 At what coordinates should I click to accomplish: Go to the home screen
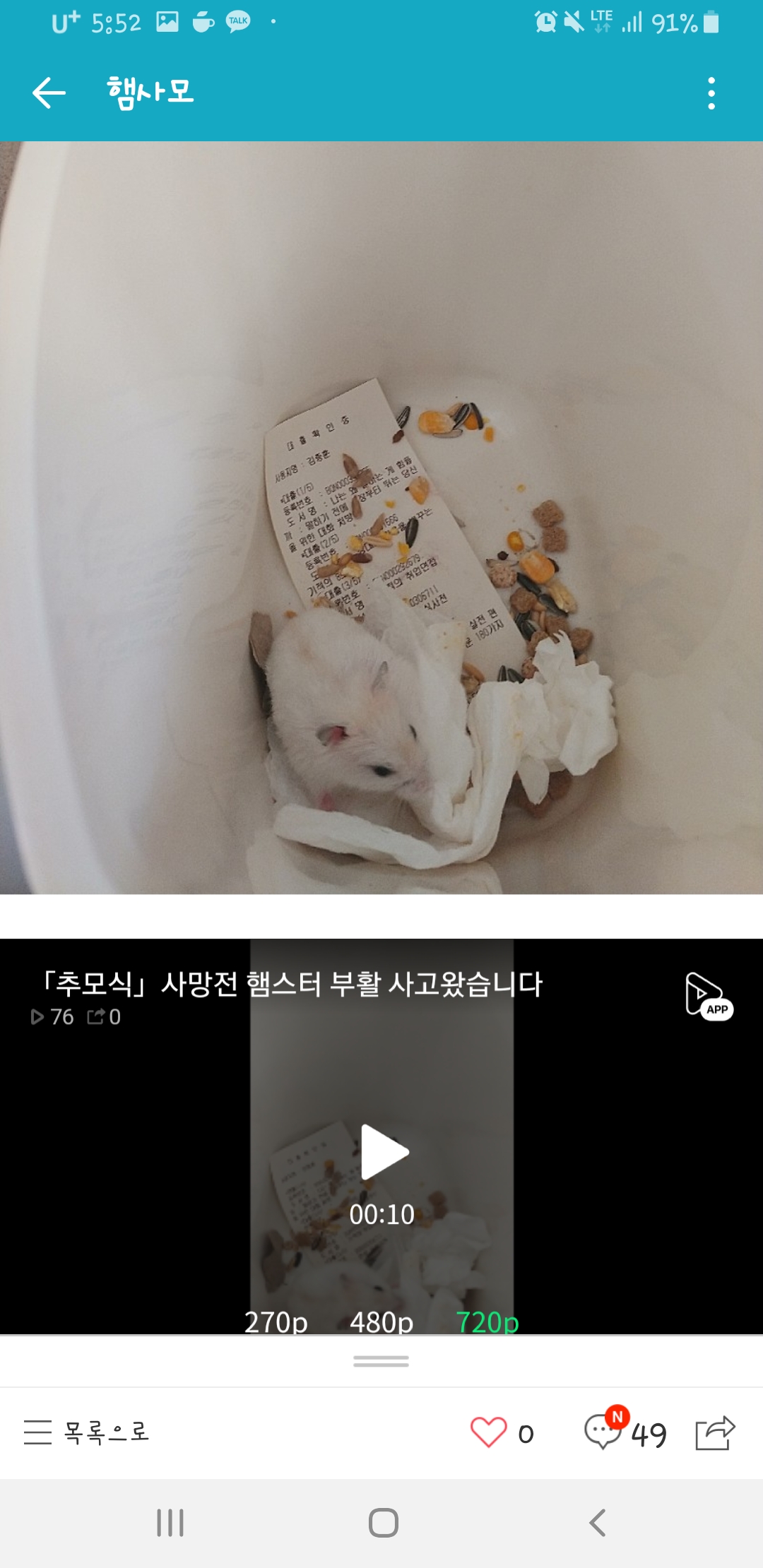click(383, 1523)
